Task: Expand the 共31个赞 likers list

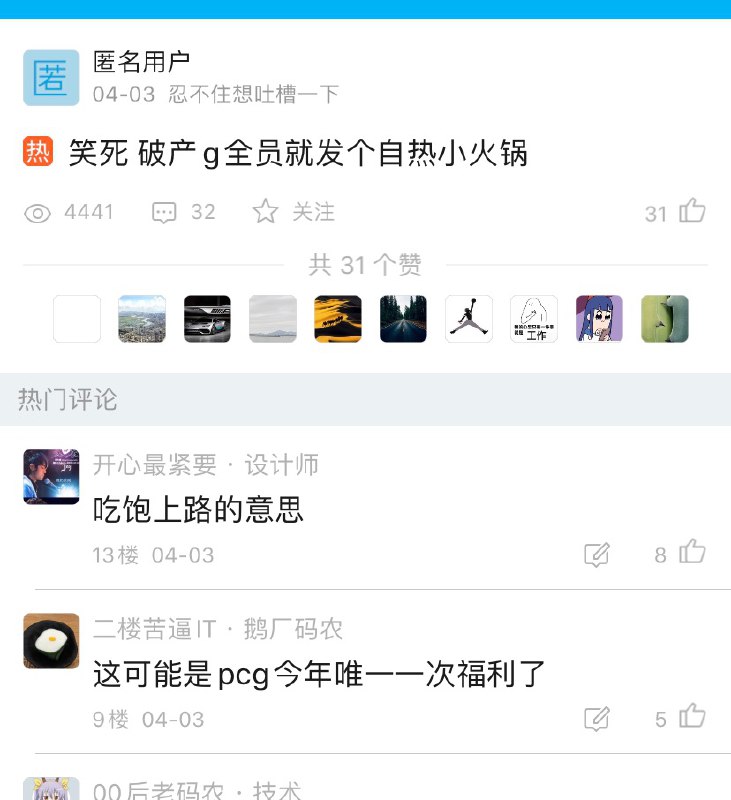Action: pos(365,265)
